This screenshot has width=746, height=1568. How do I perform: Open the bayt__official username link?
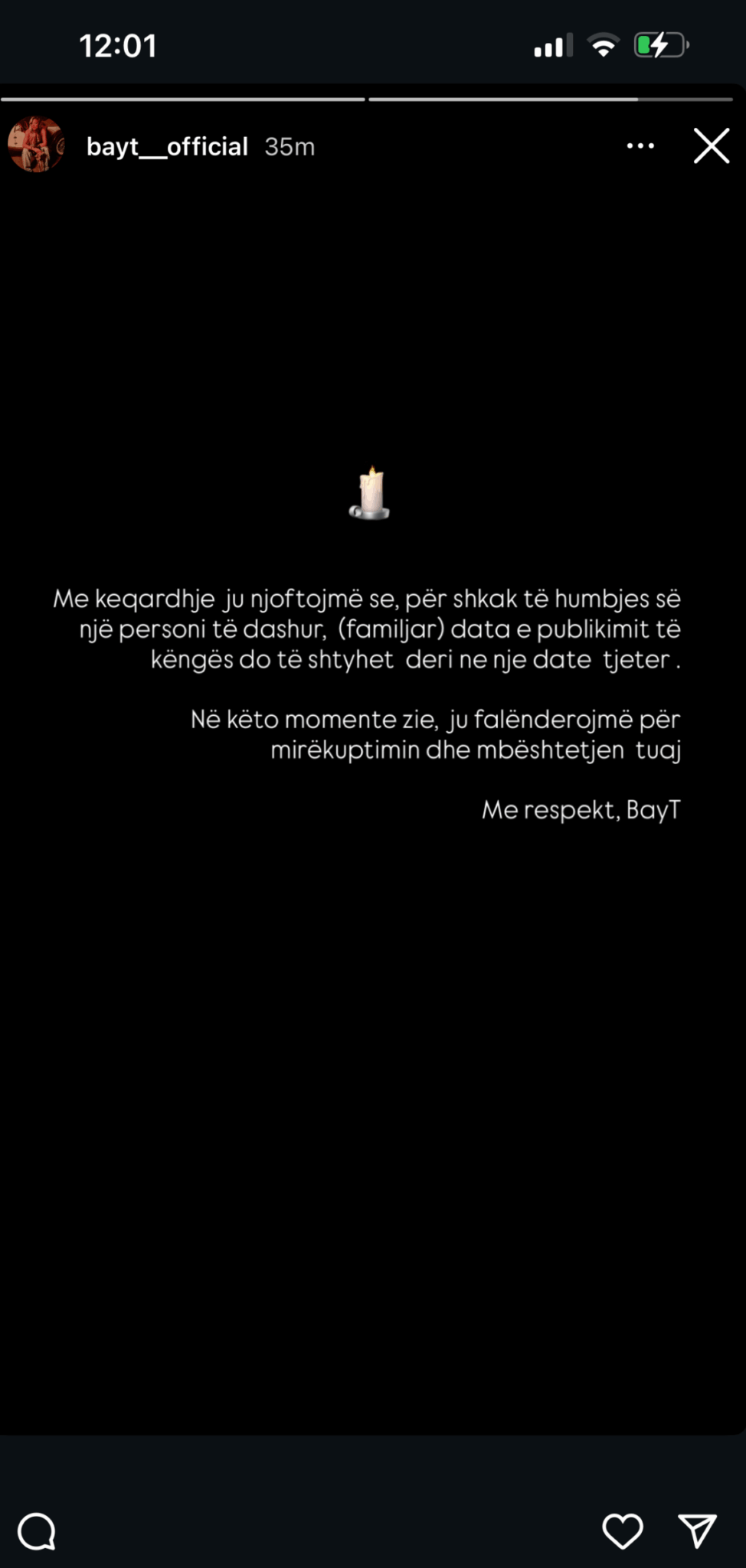pos(166,146)
